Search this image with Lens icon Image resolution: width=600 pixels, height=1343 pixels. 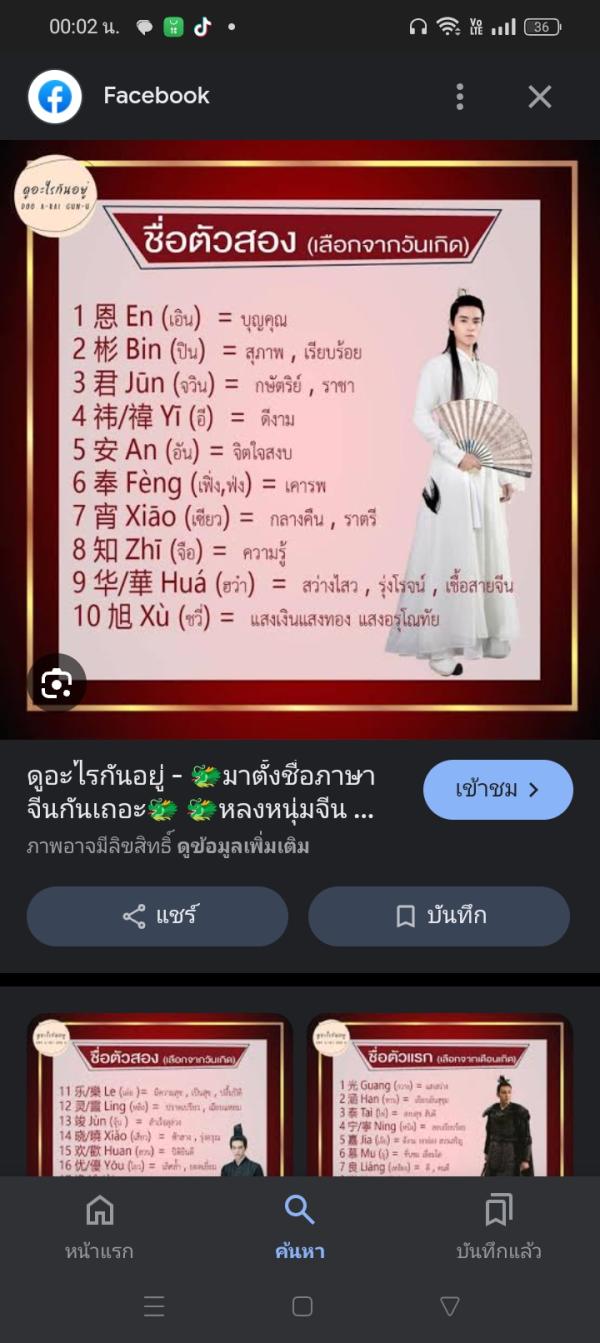tap(56, 683)
